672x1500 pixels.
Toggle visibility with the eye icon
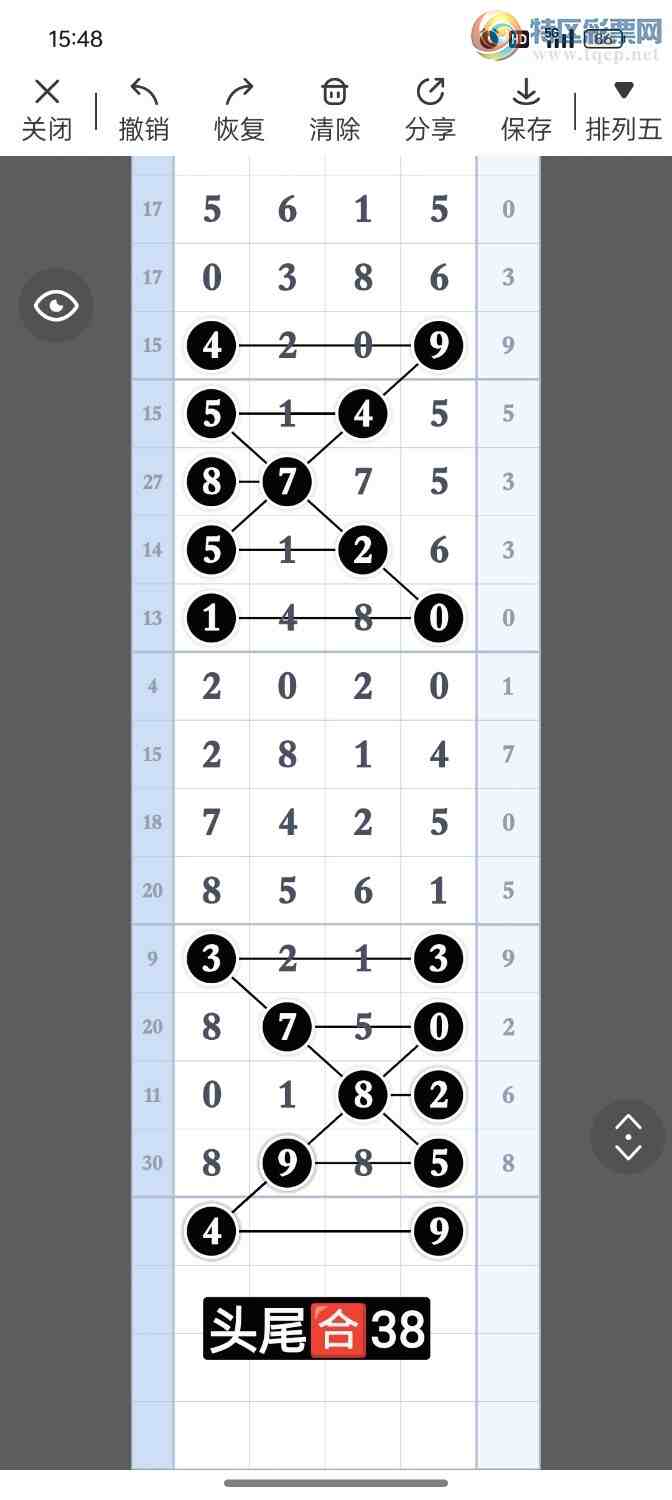56,306
